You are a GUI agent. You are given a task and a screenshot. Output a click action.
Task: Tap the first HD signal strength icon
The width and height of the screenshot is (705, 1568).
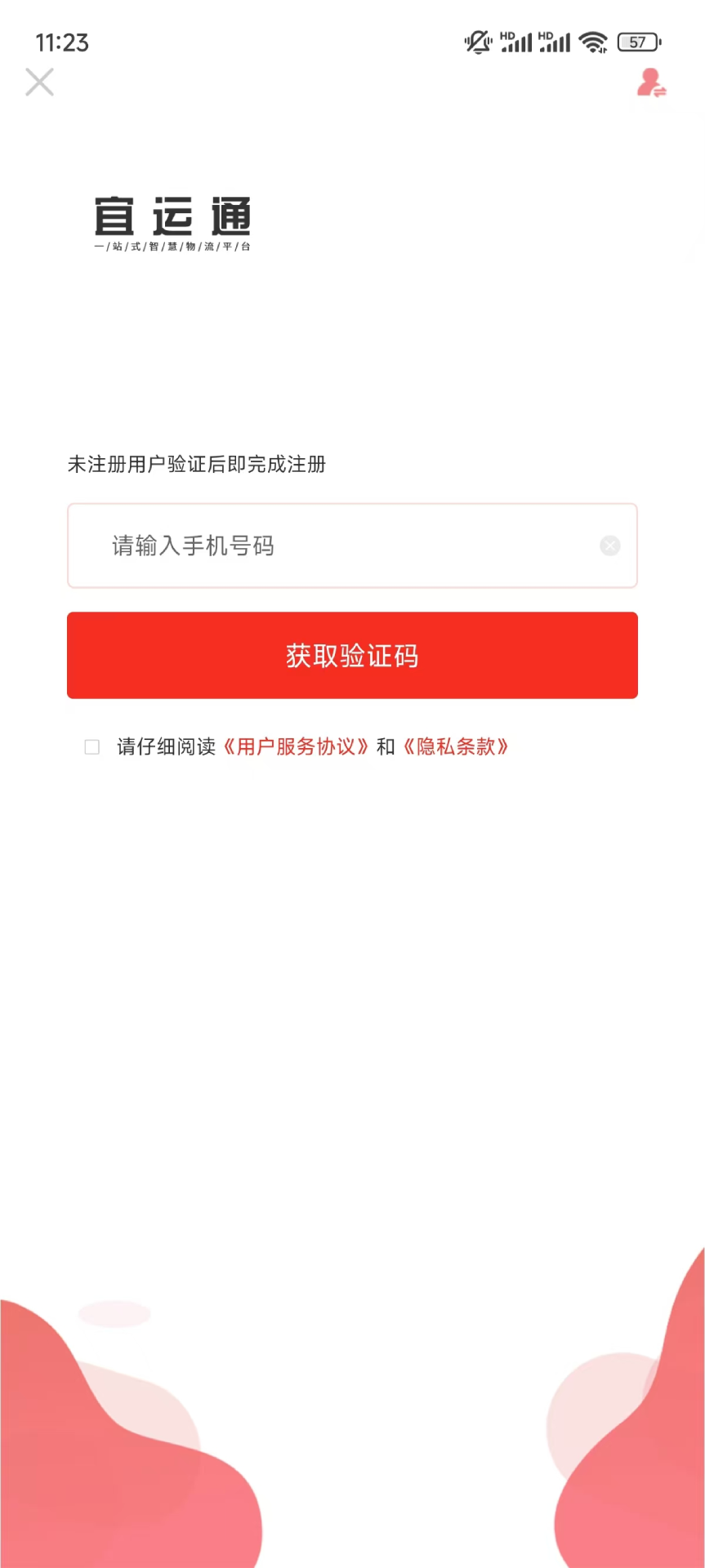point(515,41)
